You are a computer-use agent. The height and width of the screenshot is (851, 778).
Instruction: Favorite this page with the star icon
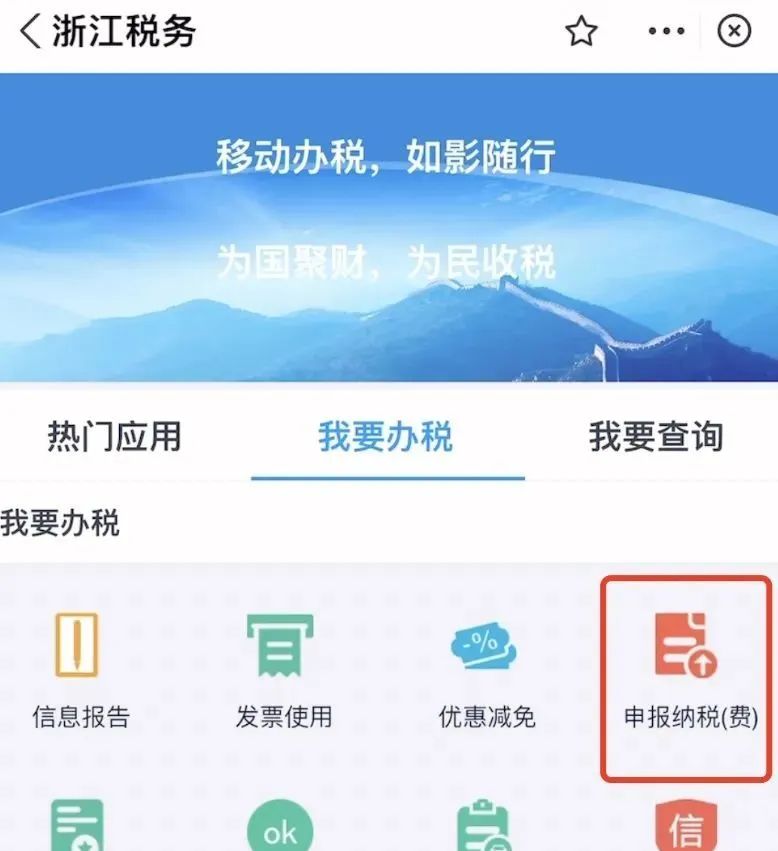[x=581, y=32]
